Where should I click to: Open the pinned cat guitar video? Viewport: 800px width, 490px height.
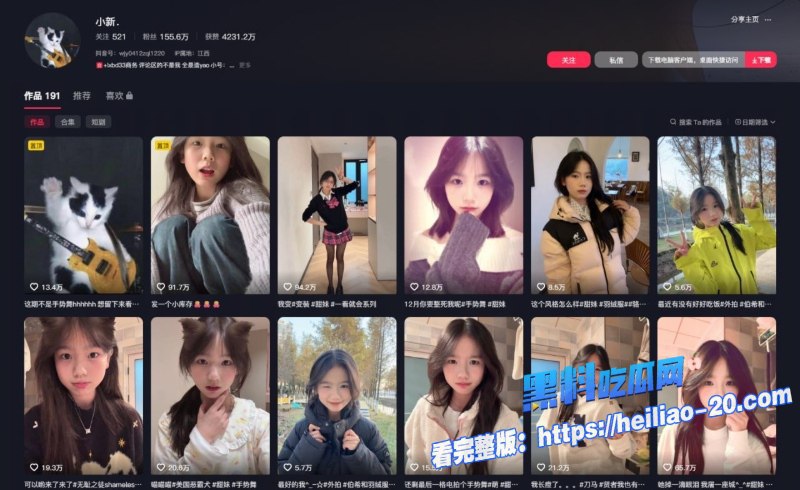point(84,215)
